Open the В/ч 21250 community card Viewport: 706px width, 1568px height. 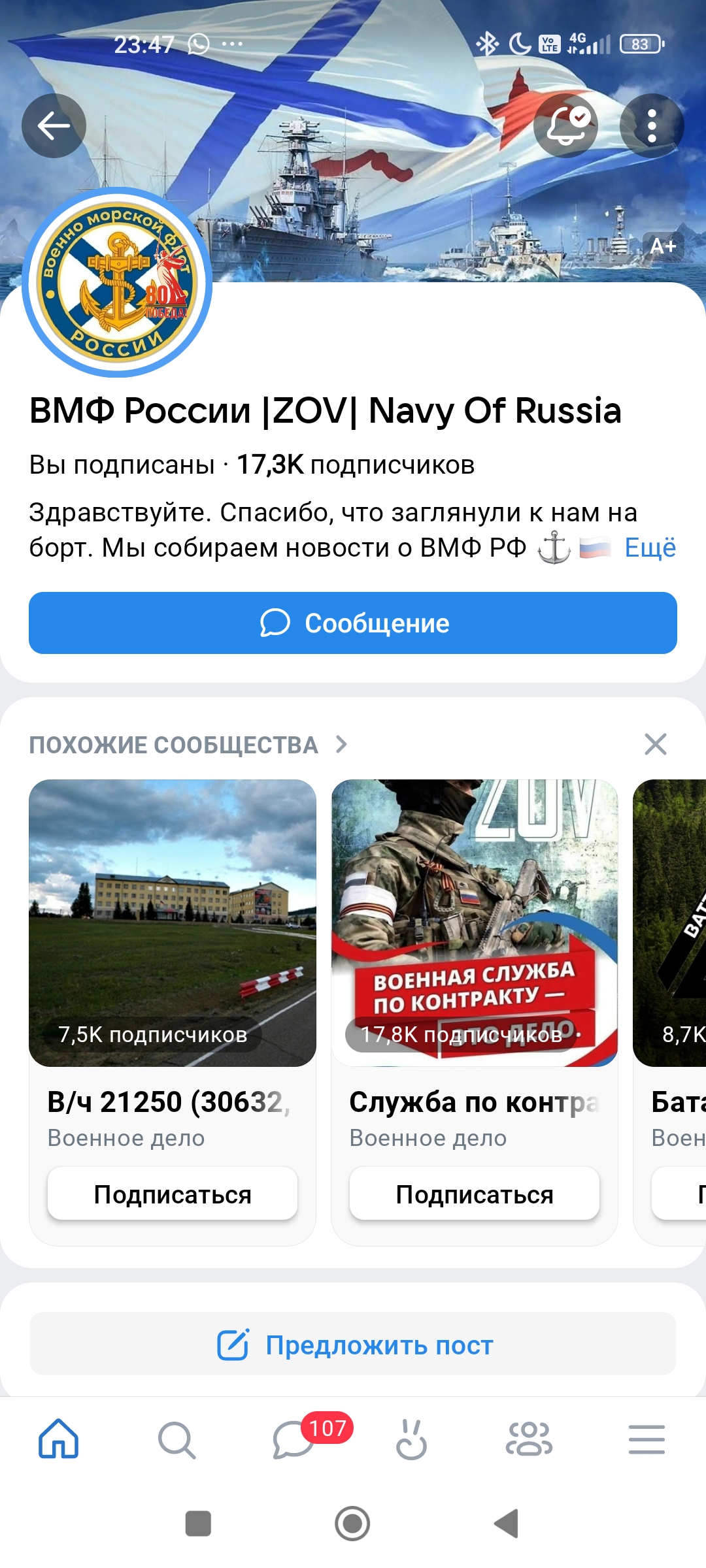(173, 923)
